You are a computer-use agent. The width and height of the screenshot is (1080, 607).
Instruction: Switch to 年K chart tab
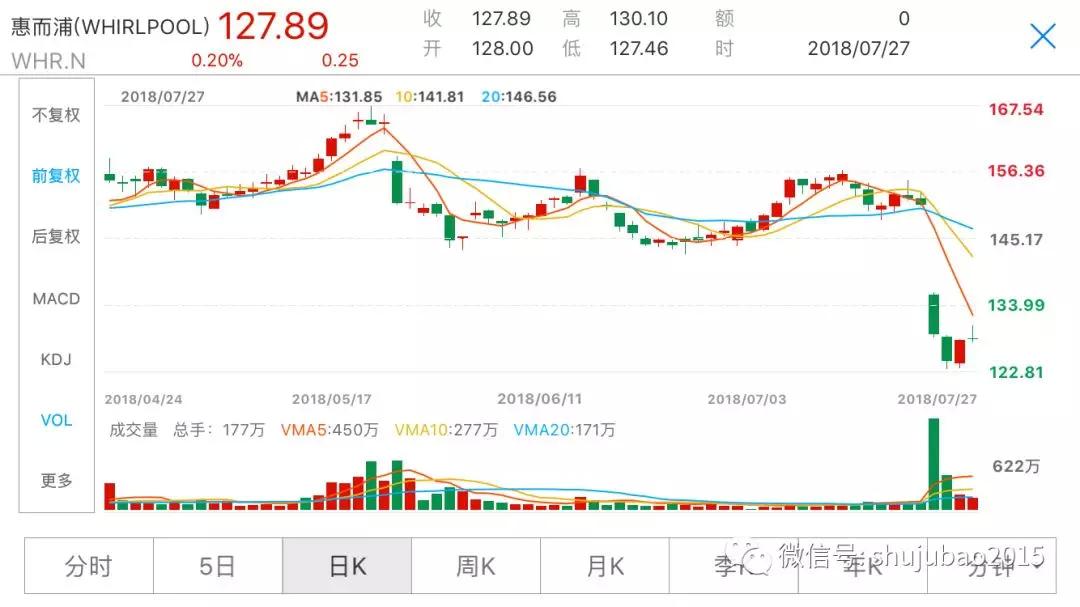pyautogui.click(x=862, y=566)
